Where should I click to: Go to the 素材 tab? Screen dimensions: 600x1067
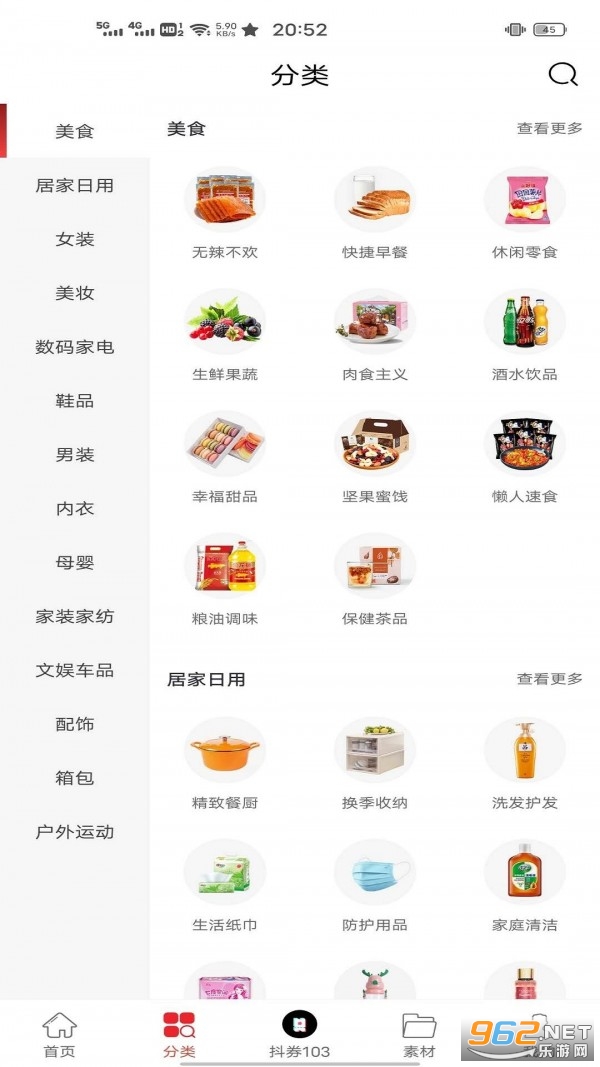tap(419, 1035)
